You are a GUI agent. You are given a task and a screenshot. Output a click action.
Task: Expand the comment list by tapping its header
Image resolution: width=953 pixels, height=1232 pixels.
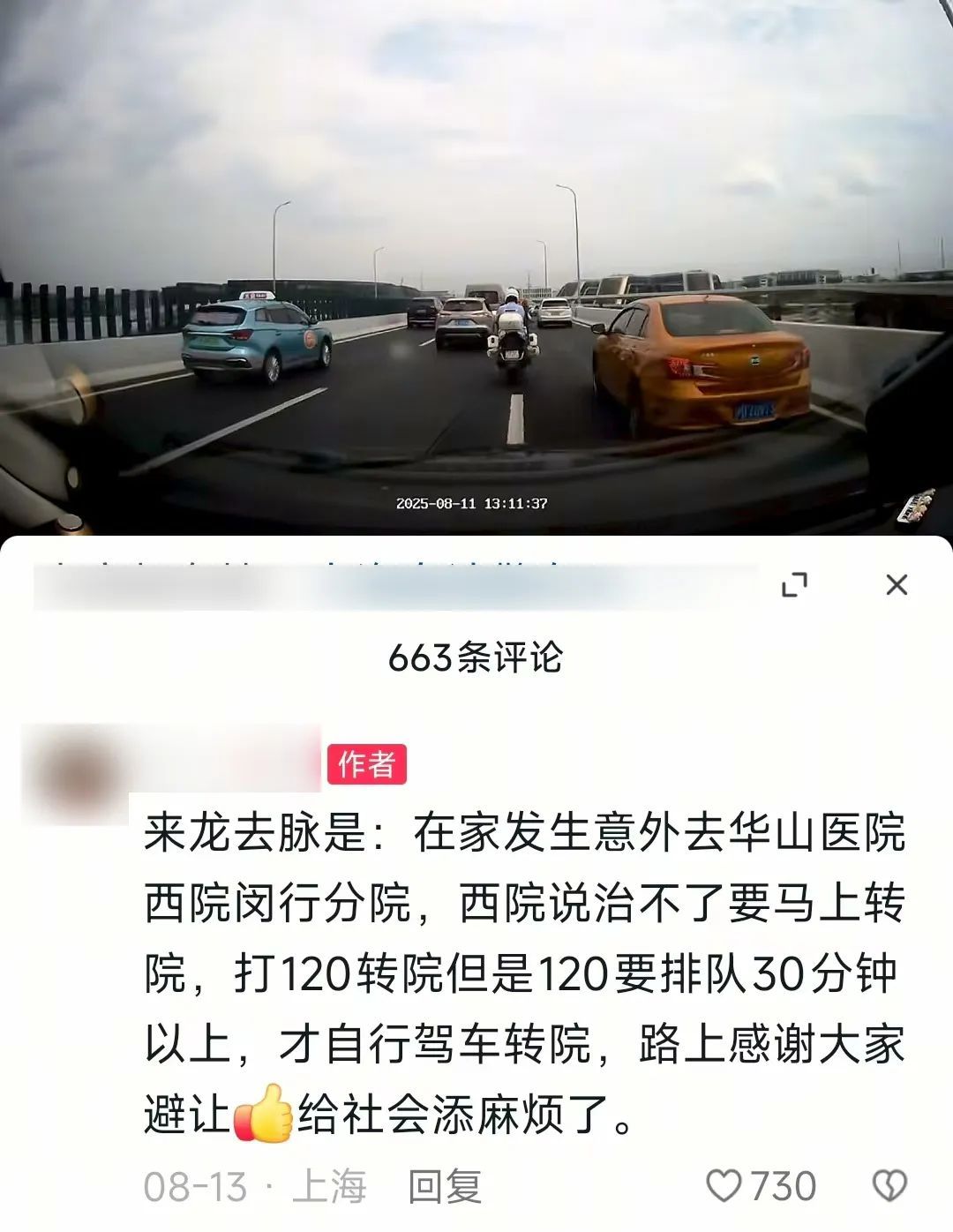[476, 657]
